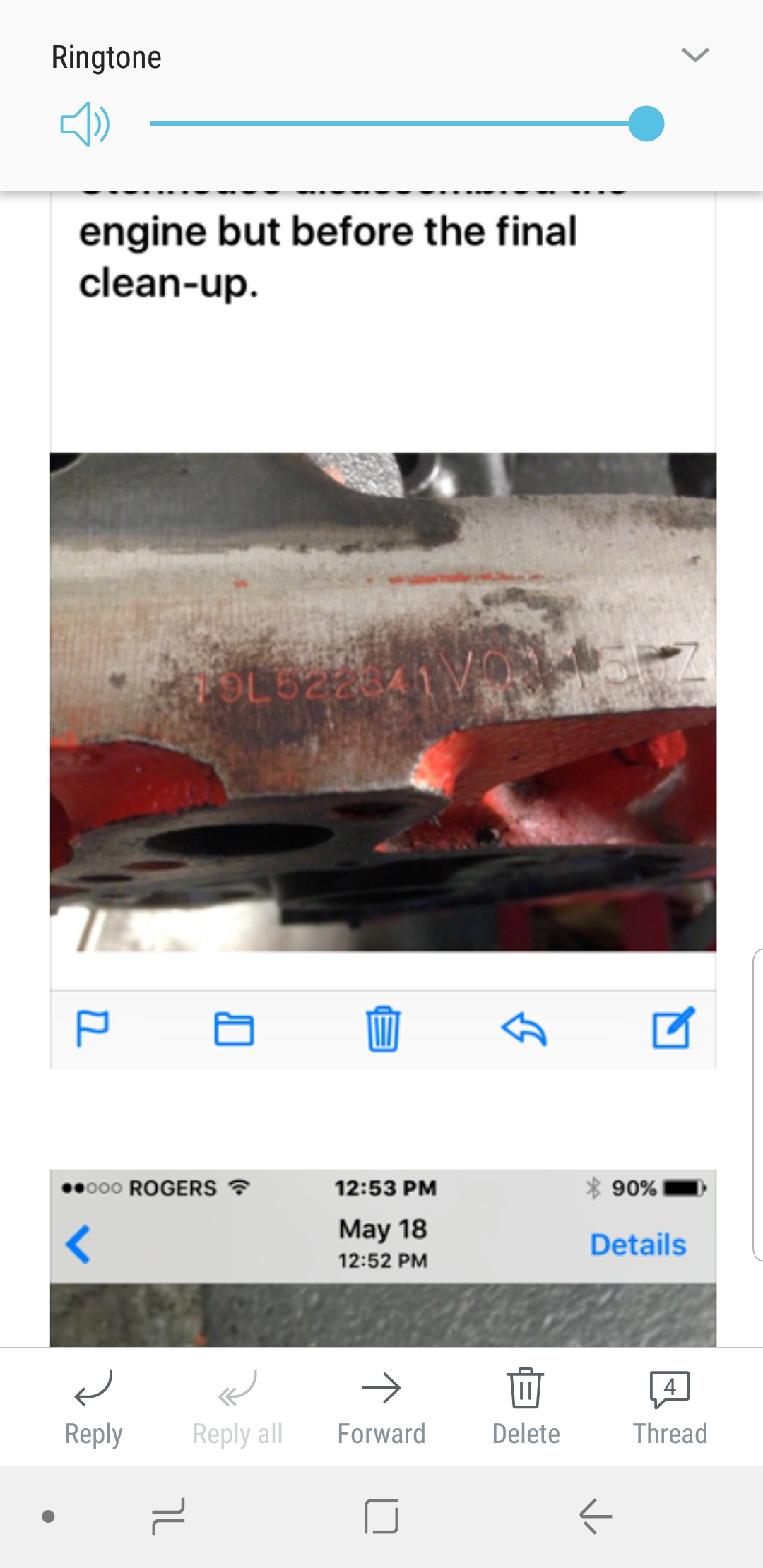Open recent apps from navigation bar
763x1568 pixels.
tap(168, 1516)
